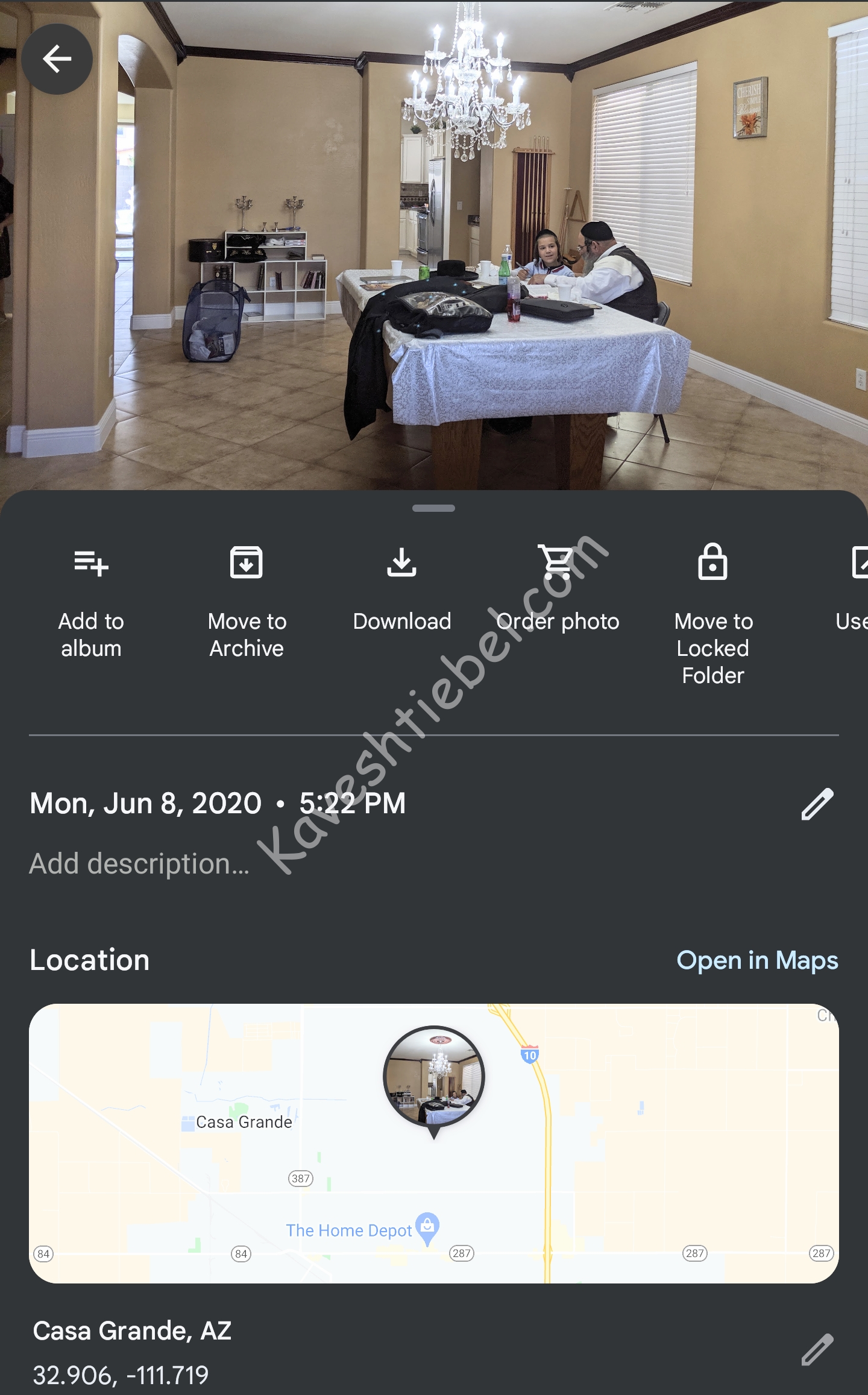868x1395 pixels.
Task: Select Order photo option
Action: (x=558, y=588)
